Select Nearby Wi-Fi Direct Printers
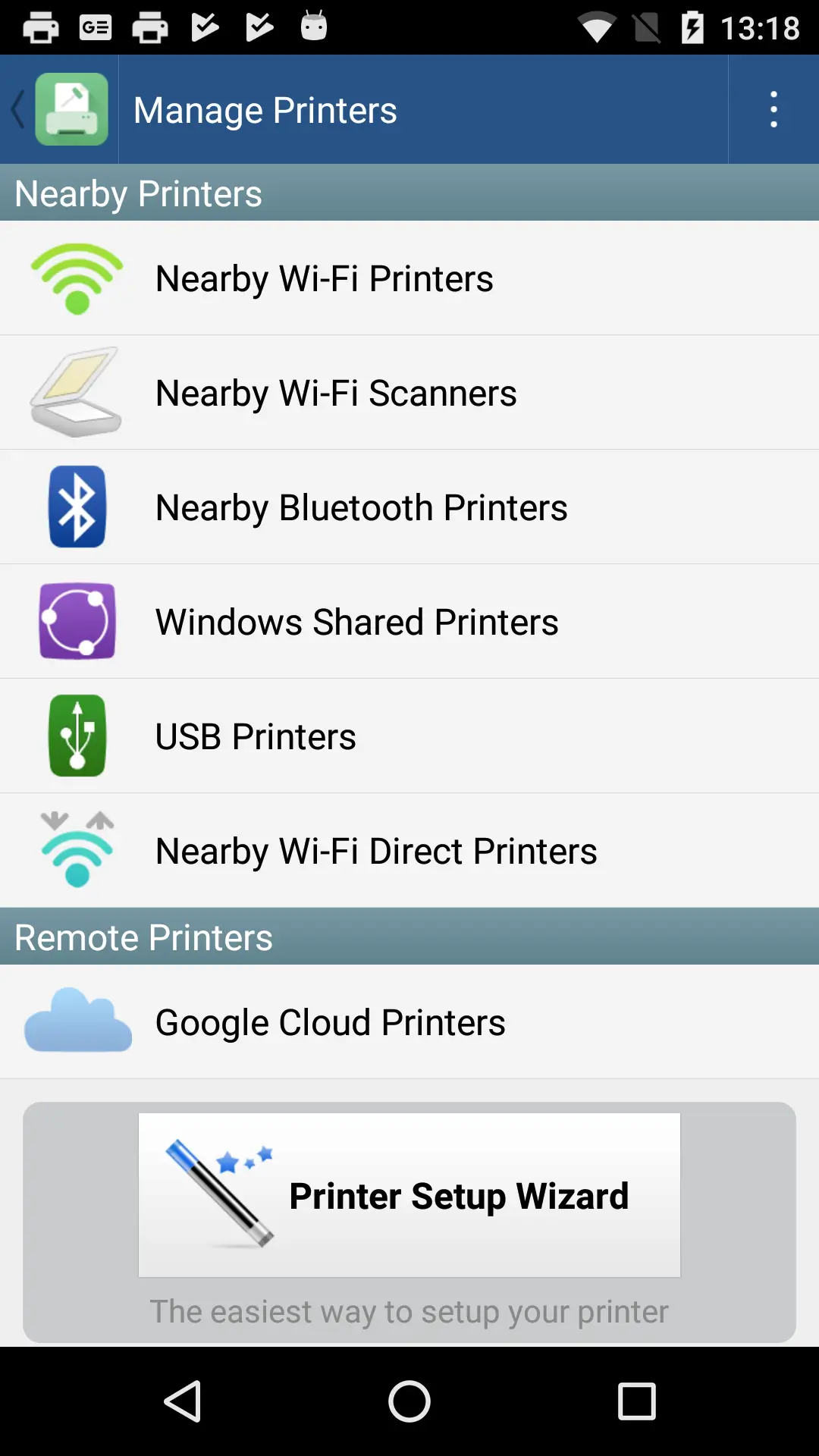The height and width of the screenshot is (1456, 819). coord(409,850)
